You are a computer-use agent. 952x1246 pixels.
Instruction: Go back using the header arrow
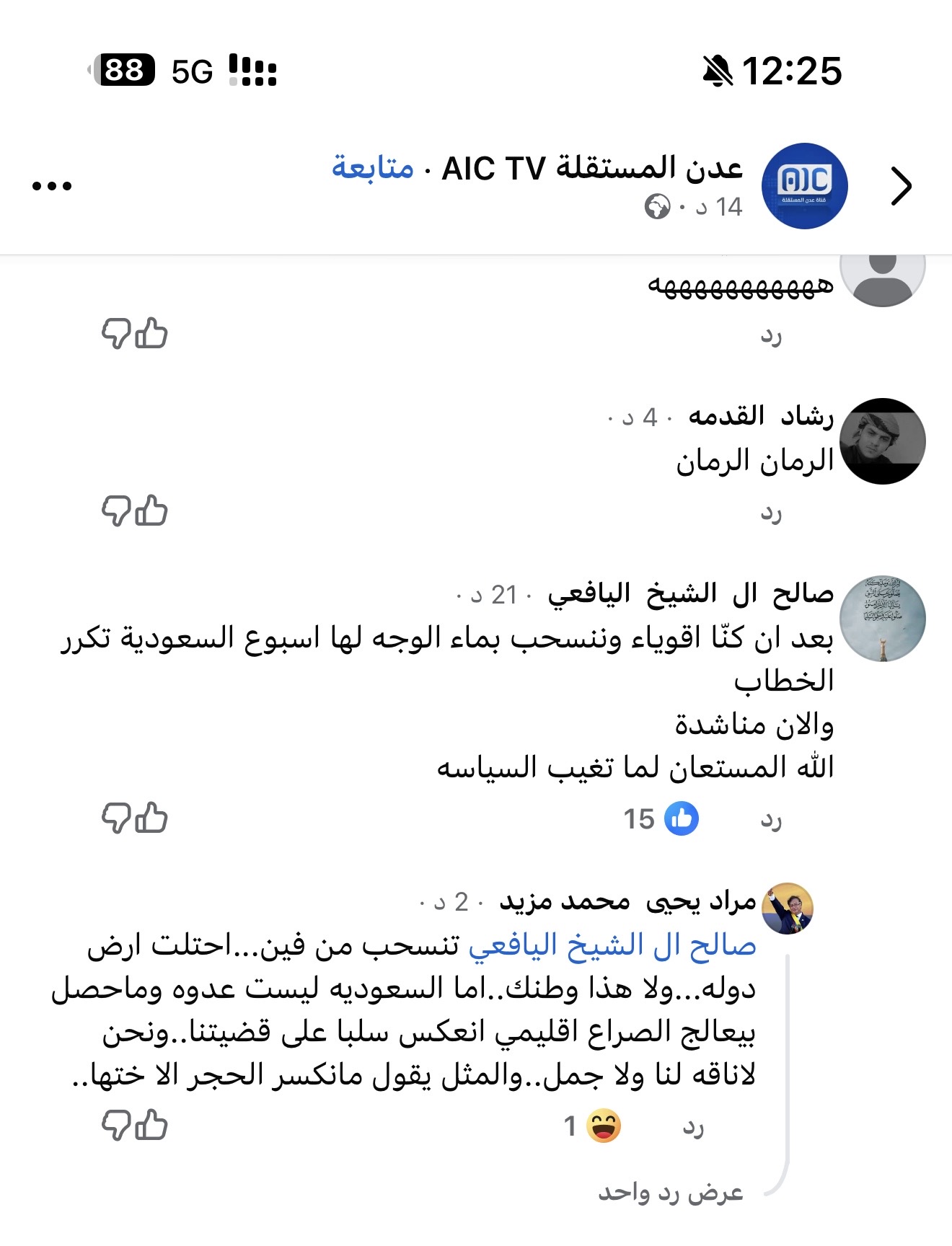pos(901,187)
